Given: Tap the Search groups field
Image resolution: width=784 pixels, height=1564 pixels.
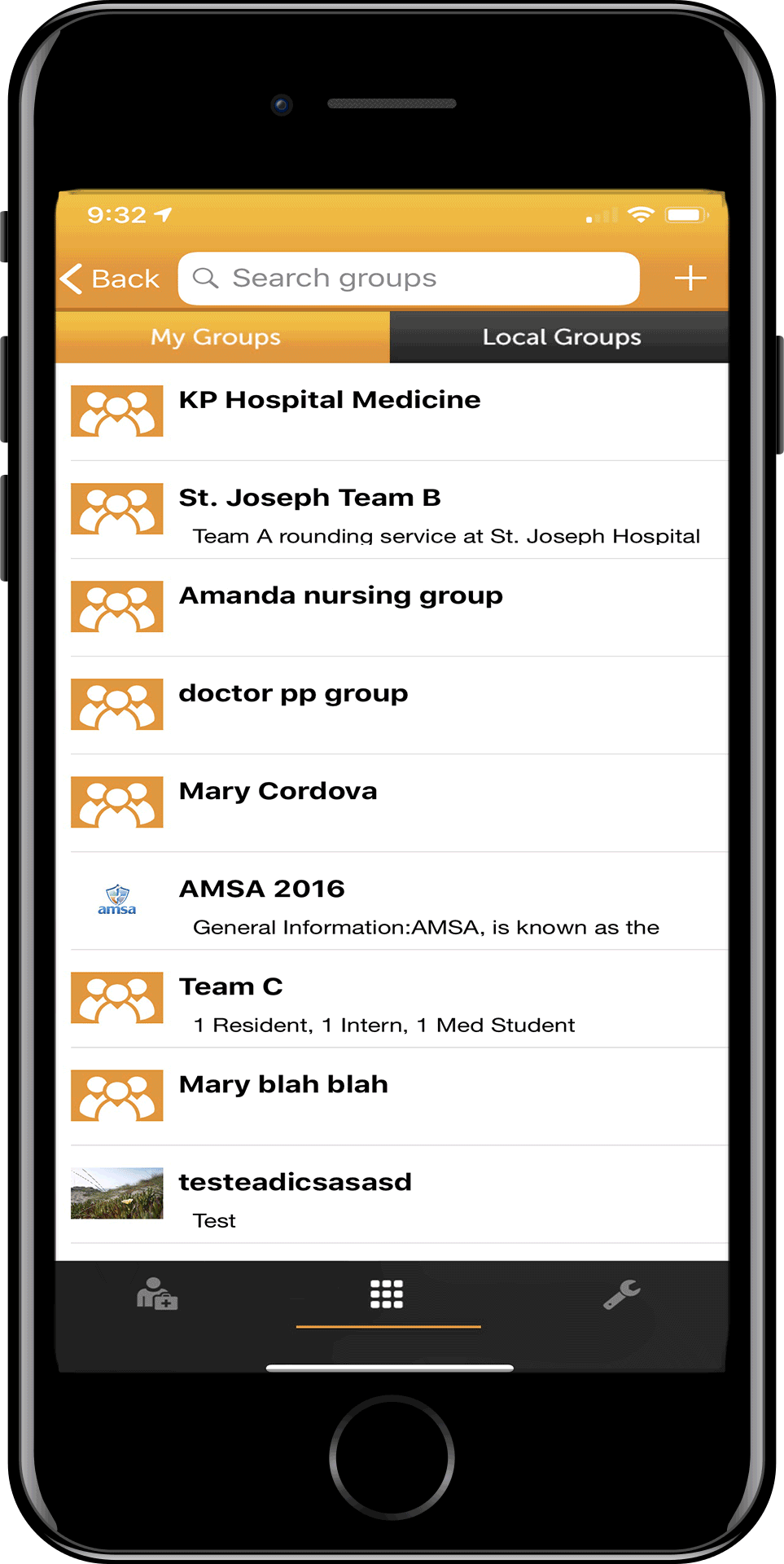Looking at the screenshot, I should tap(409, 279).
